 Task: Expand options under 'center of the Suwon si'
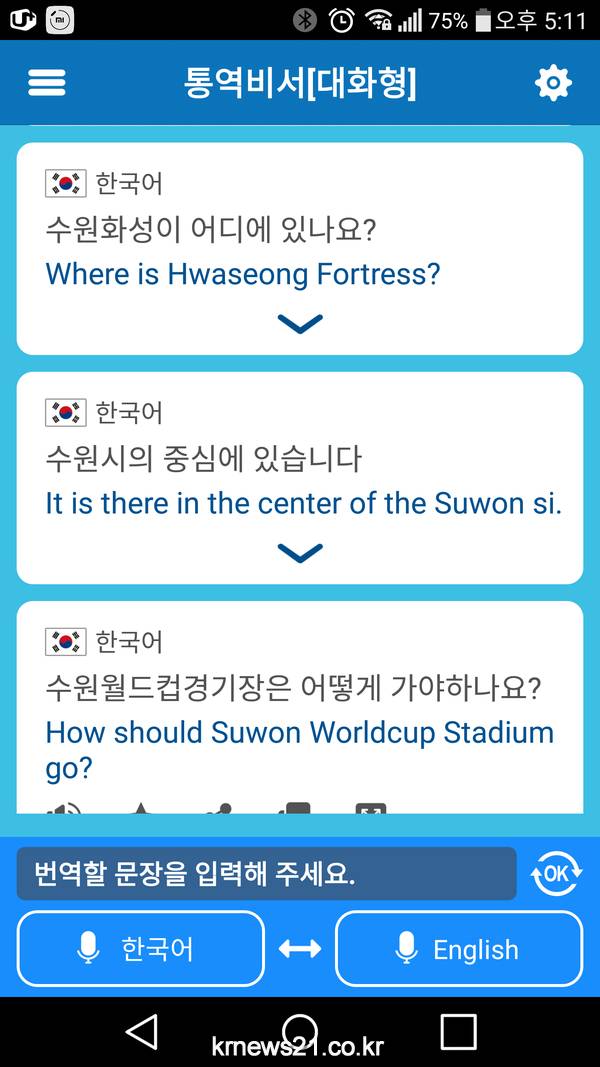299,552
